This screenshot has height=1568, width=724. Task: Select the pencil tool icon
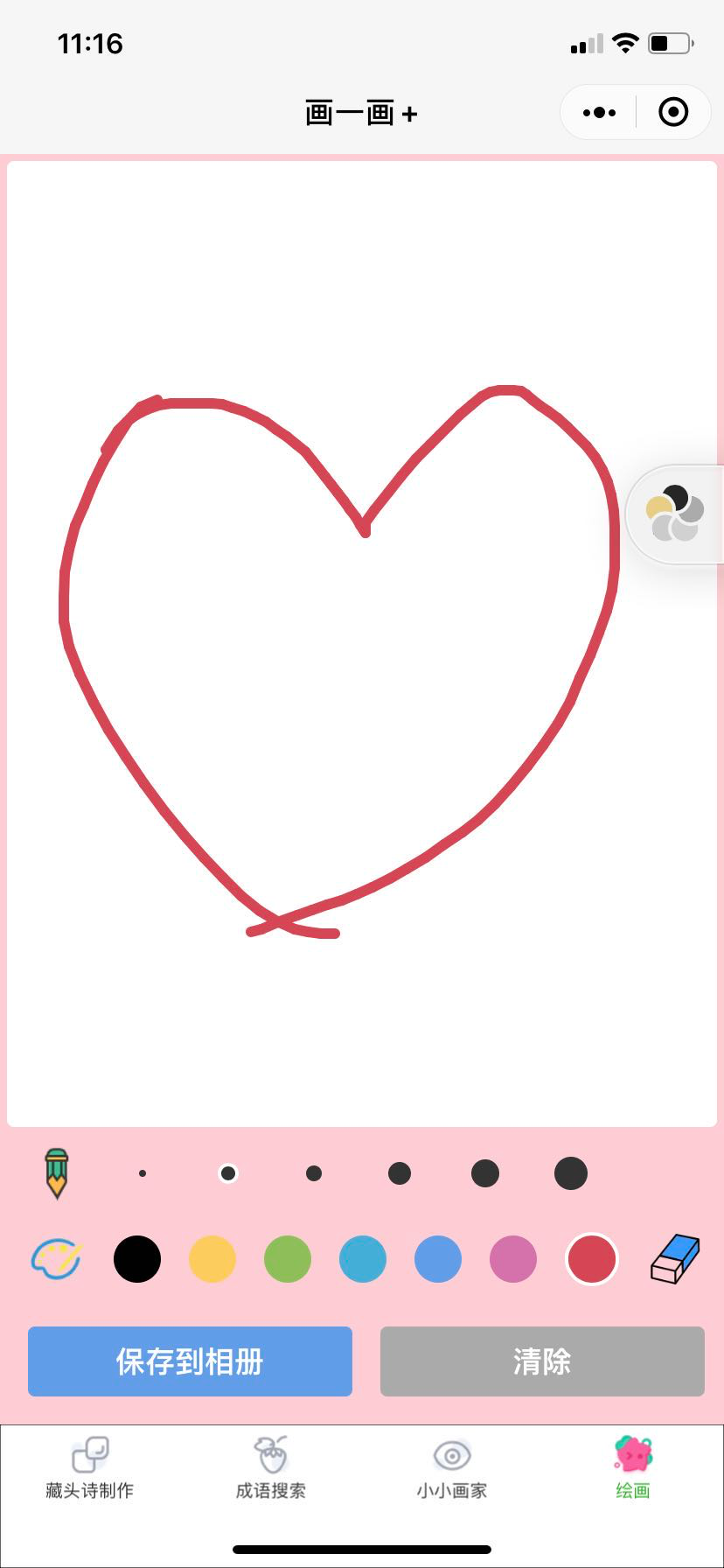[x=57, y=1173]
